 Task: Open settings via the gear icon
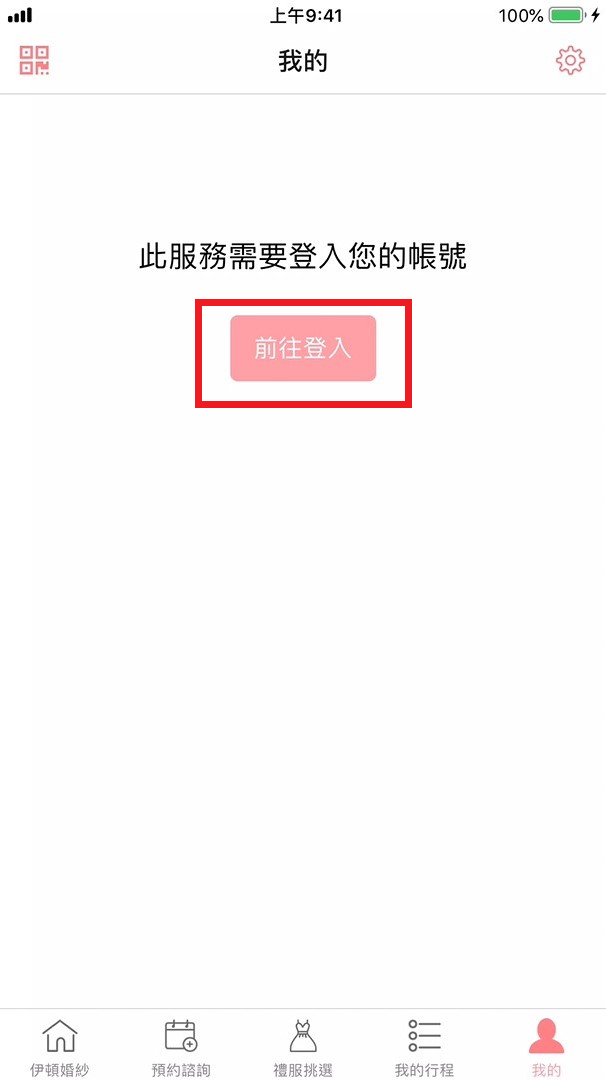570,61
